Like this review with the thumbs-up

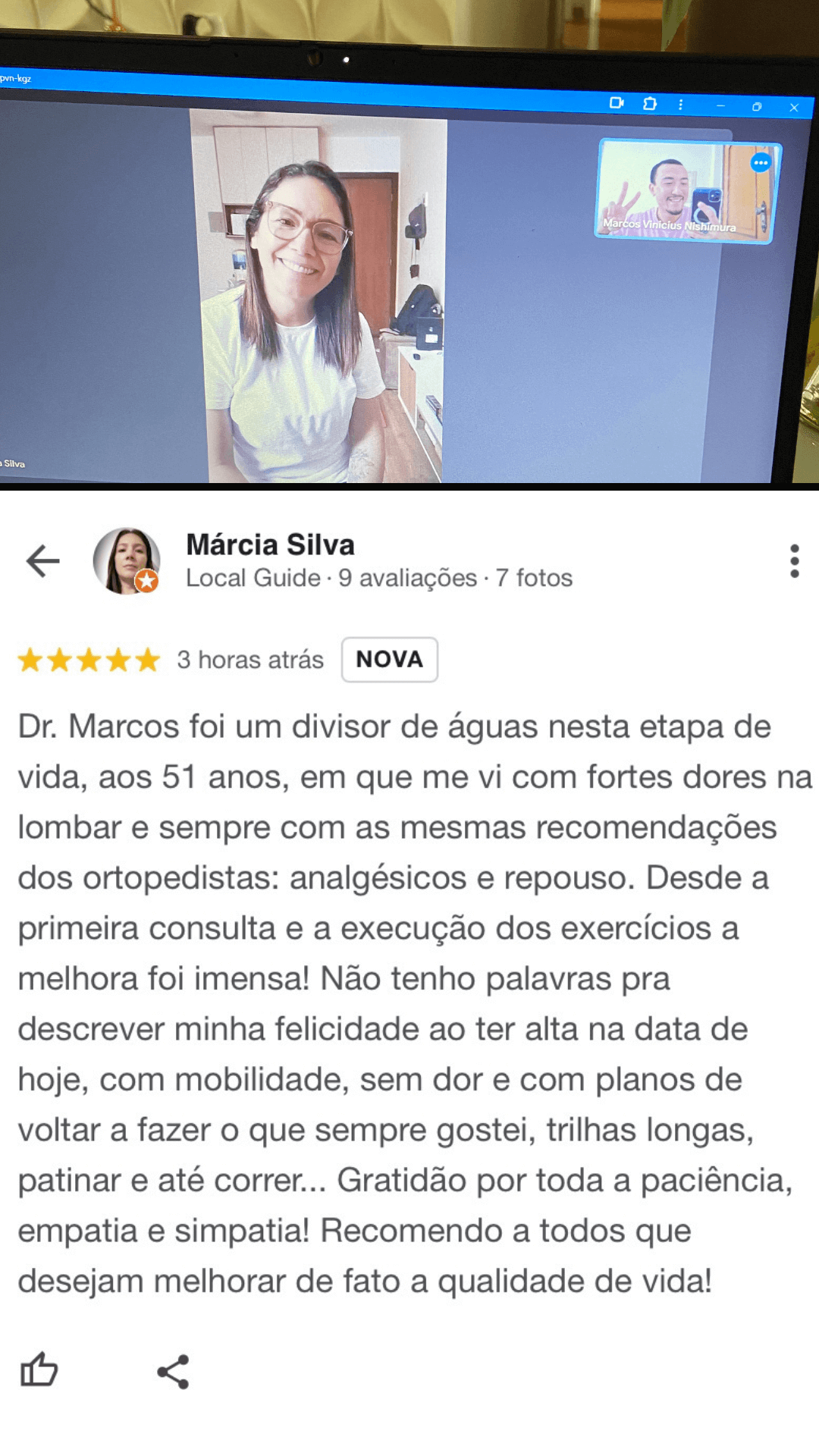[39, 1370]
